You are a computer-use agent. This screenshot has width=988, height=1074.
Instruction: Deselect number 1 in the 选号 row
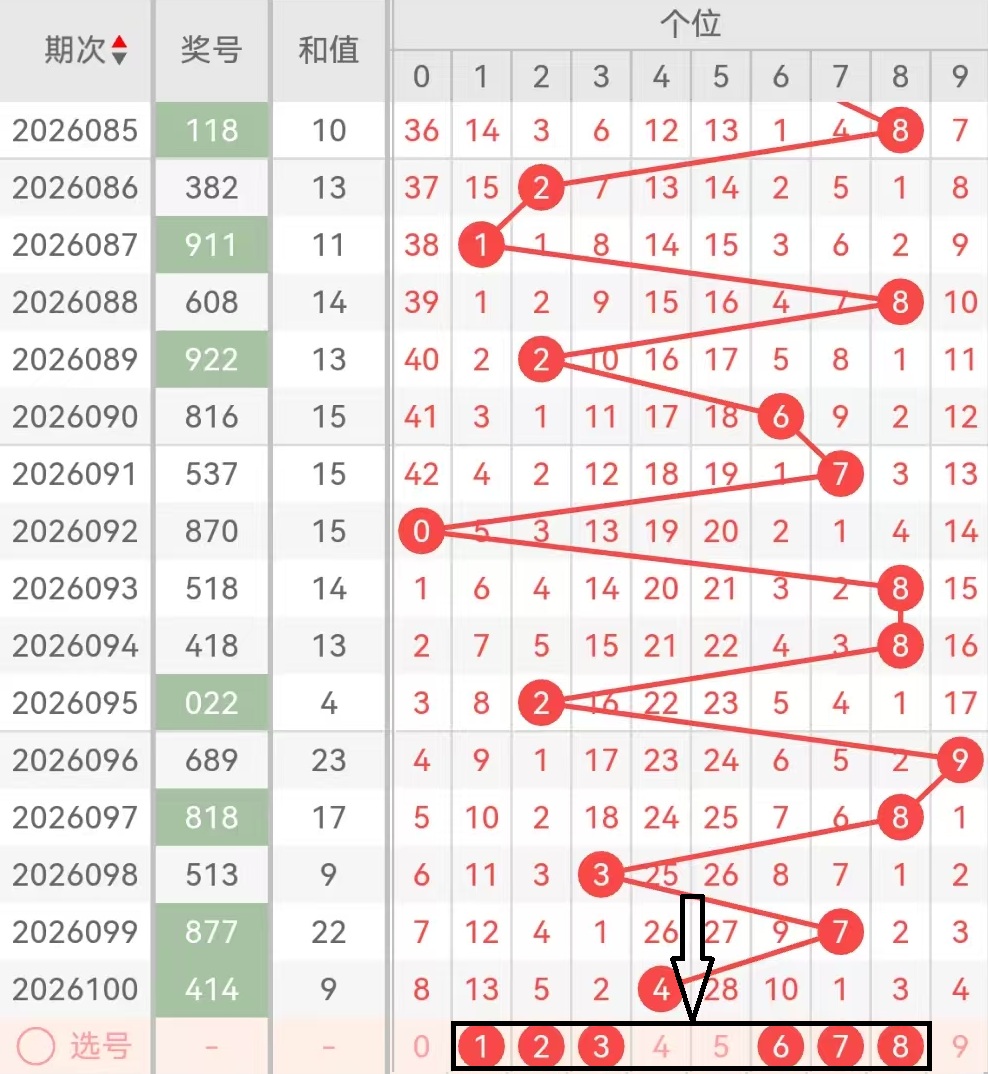482,1047
